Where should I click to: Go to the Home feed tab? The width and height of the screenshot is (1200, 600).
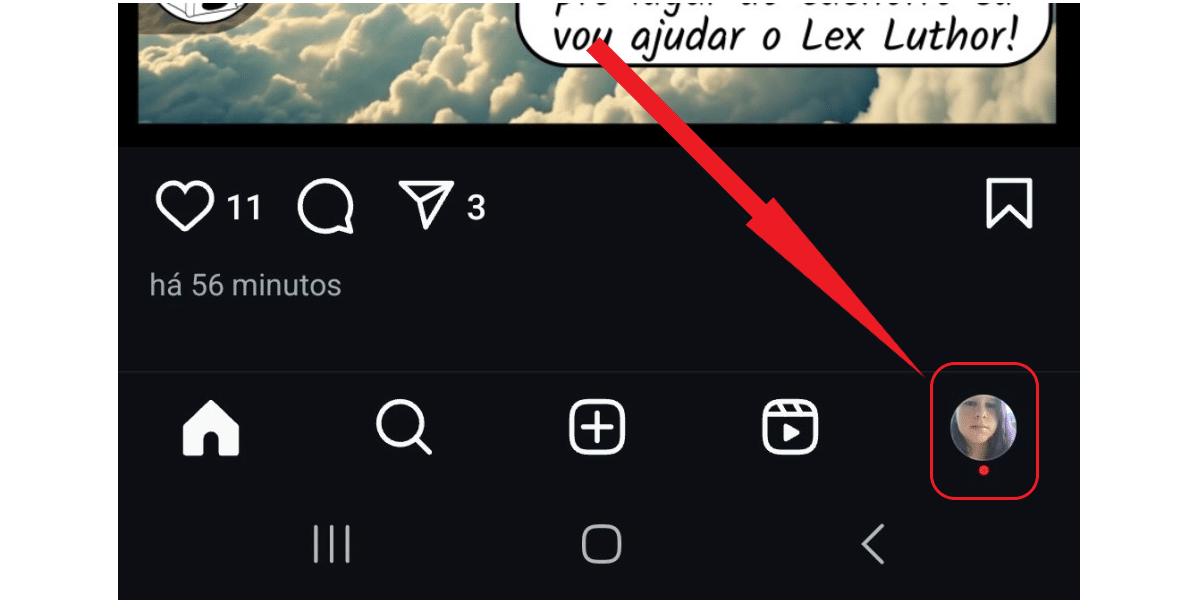point(211,428)
